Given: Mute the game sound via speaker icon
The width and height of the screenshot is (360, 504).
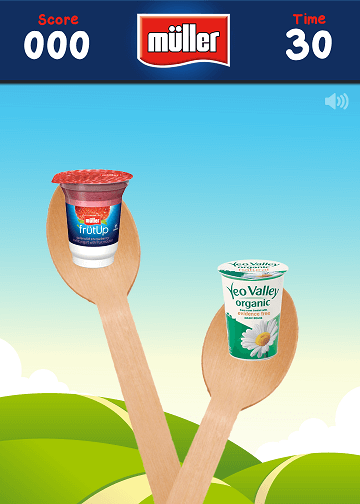Looking at the screenshot, I should (x=337, y=101).
